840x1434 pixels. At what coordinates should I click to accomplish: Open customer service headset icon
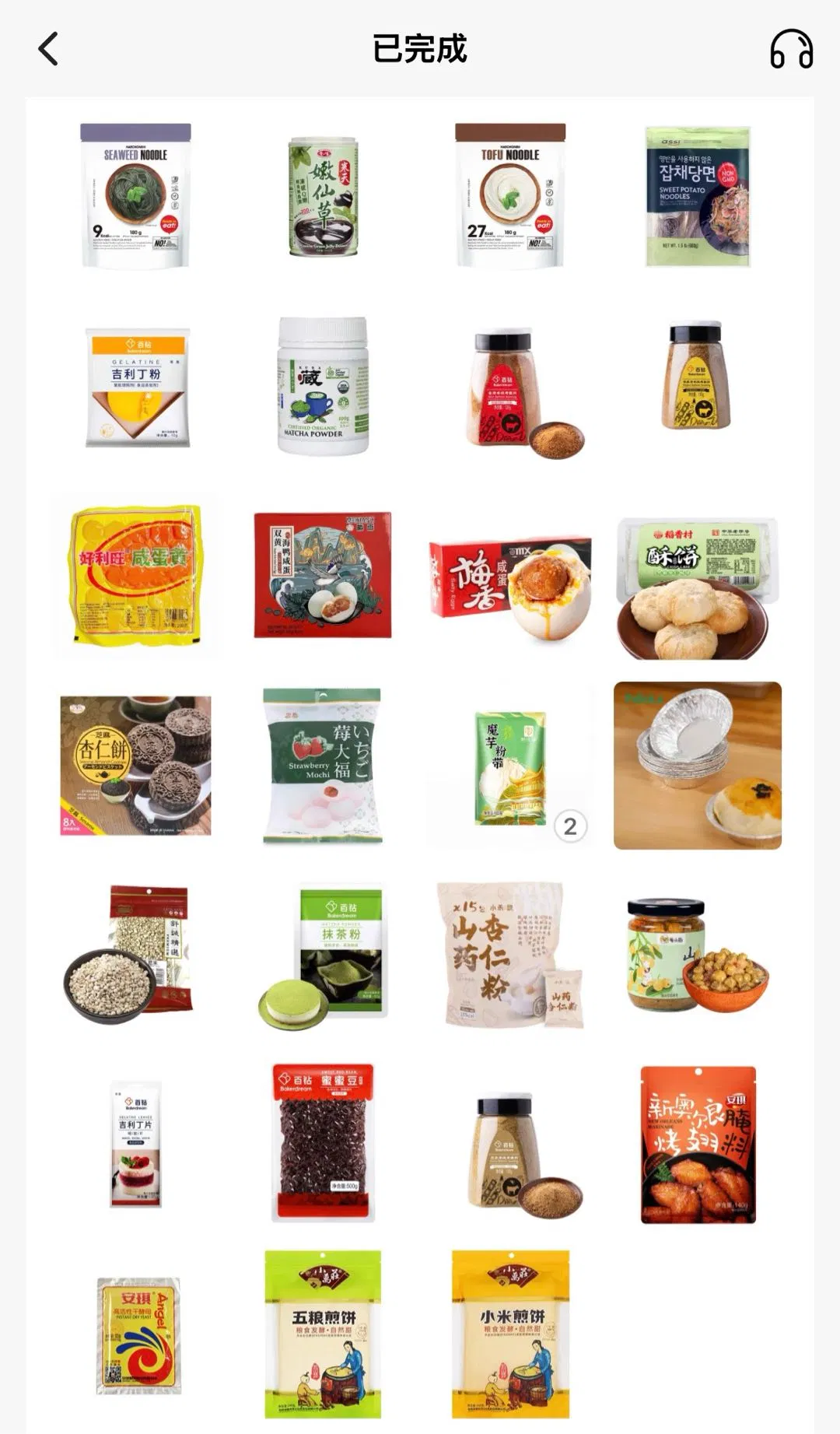click(x=791, y=50)
